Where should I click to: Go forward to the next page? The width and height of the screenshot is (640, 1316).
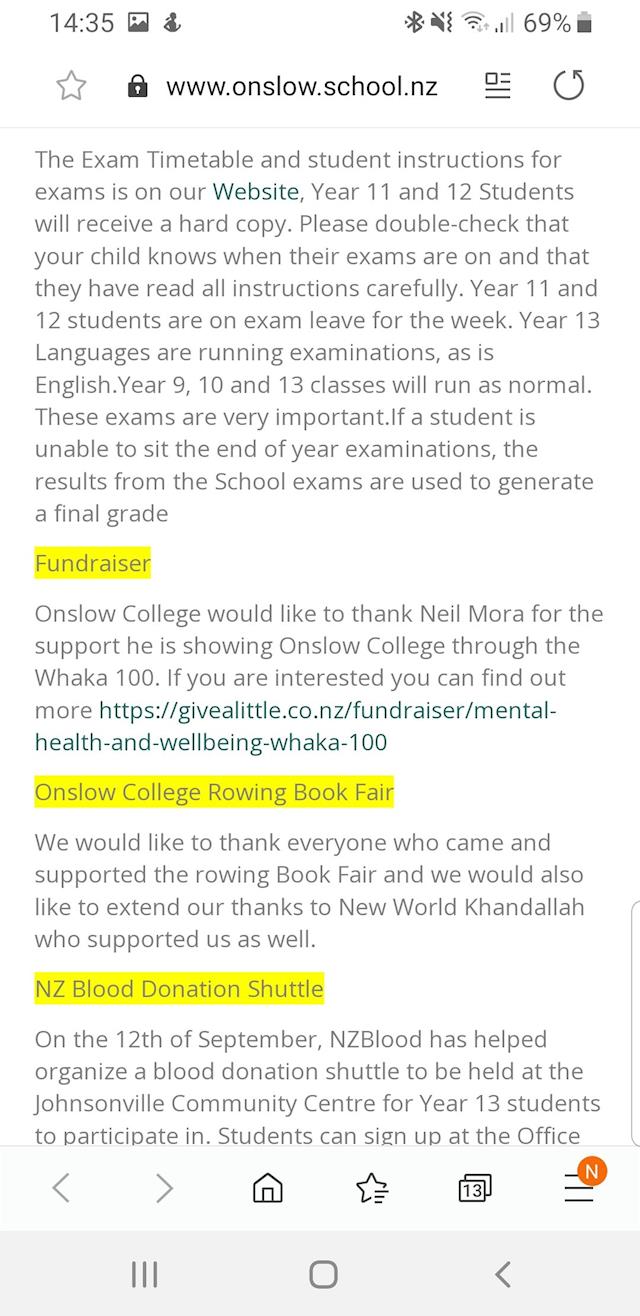pos(165,1188)
